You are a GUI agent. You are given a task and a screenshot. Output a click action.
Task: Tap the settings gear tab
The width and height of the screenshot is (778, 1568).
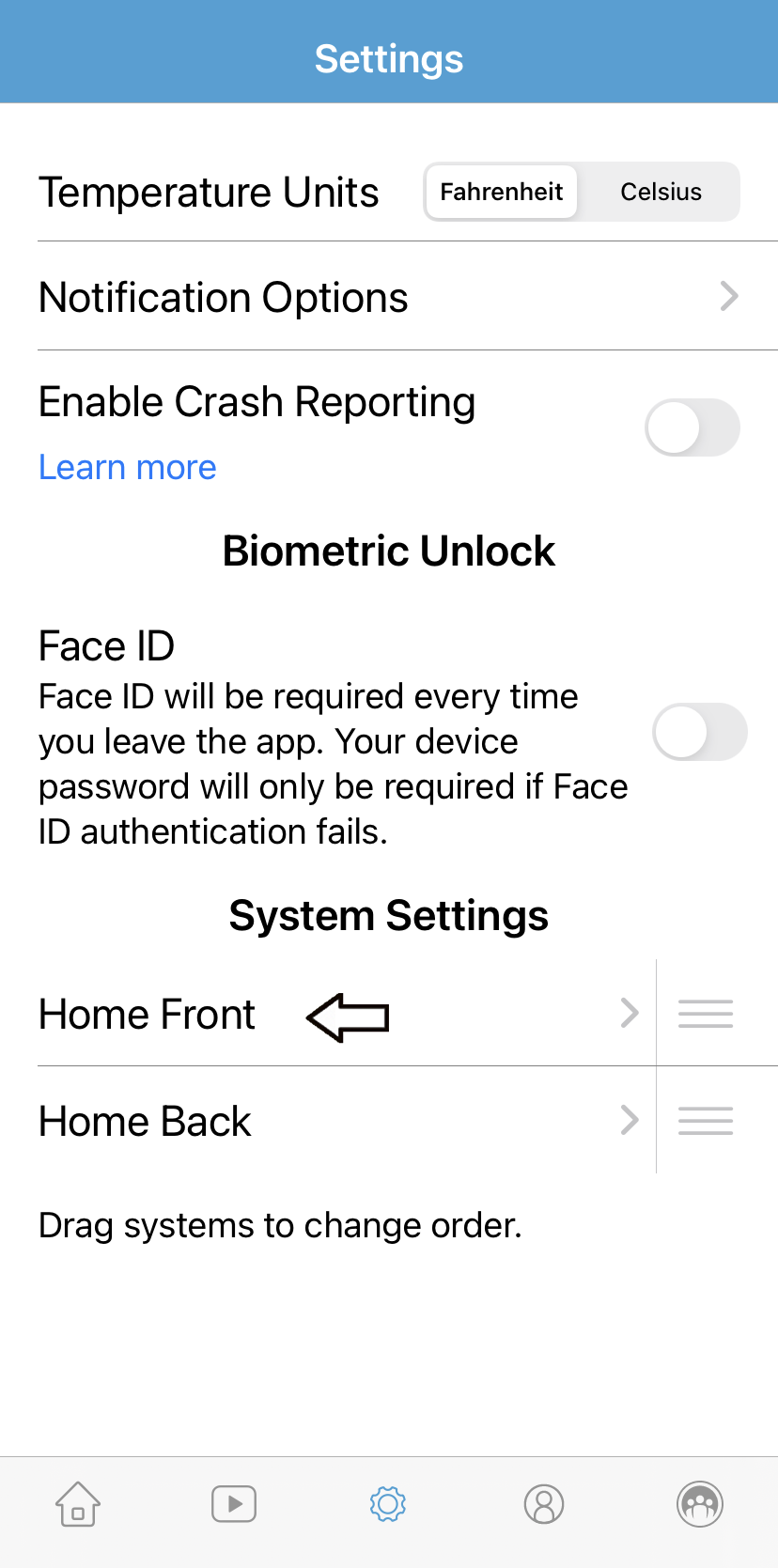388,1503
